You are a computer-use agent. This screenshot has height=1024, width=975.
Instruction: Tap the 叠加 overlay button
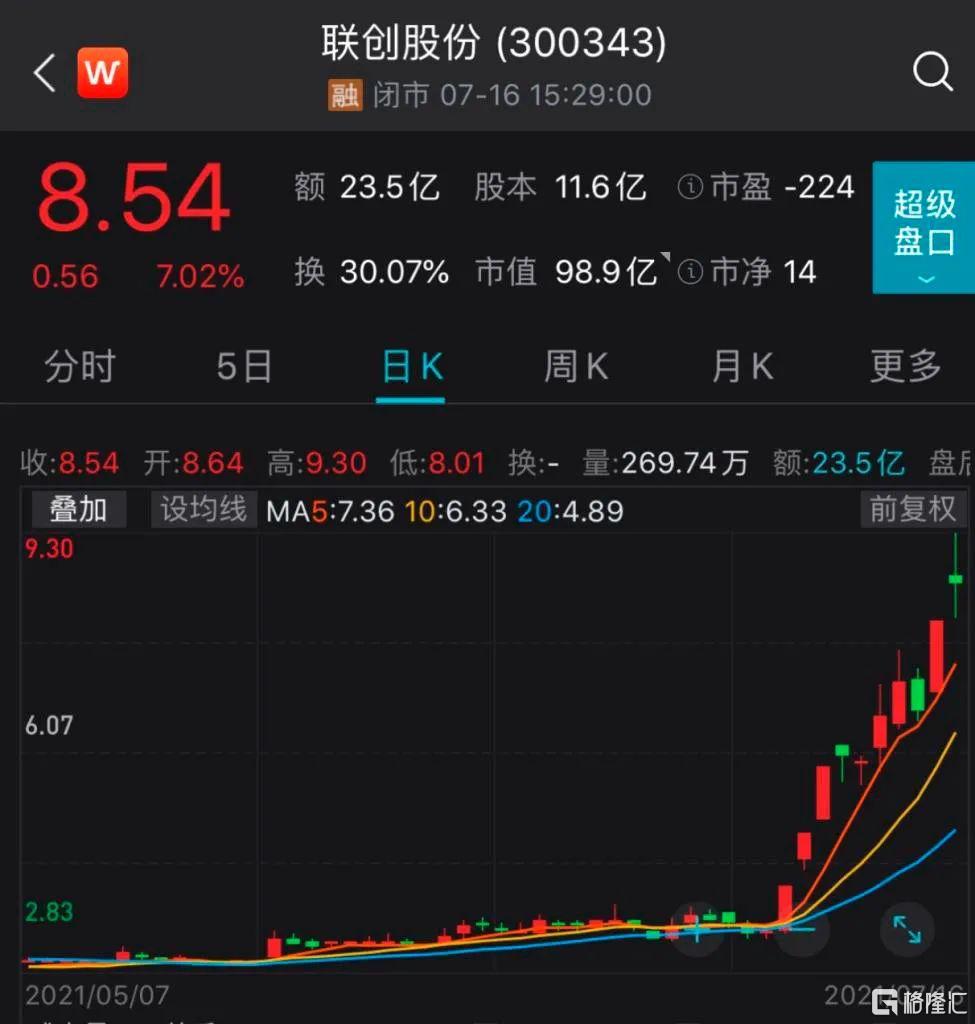pyautogui.click(x=79, y=510)
